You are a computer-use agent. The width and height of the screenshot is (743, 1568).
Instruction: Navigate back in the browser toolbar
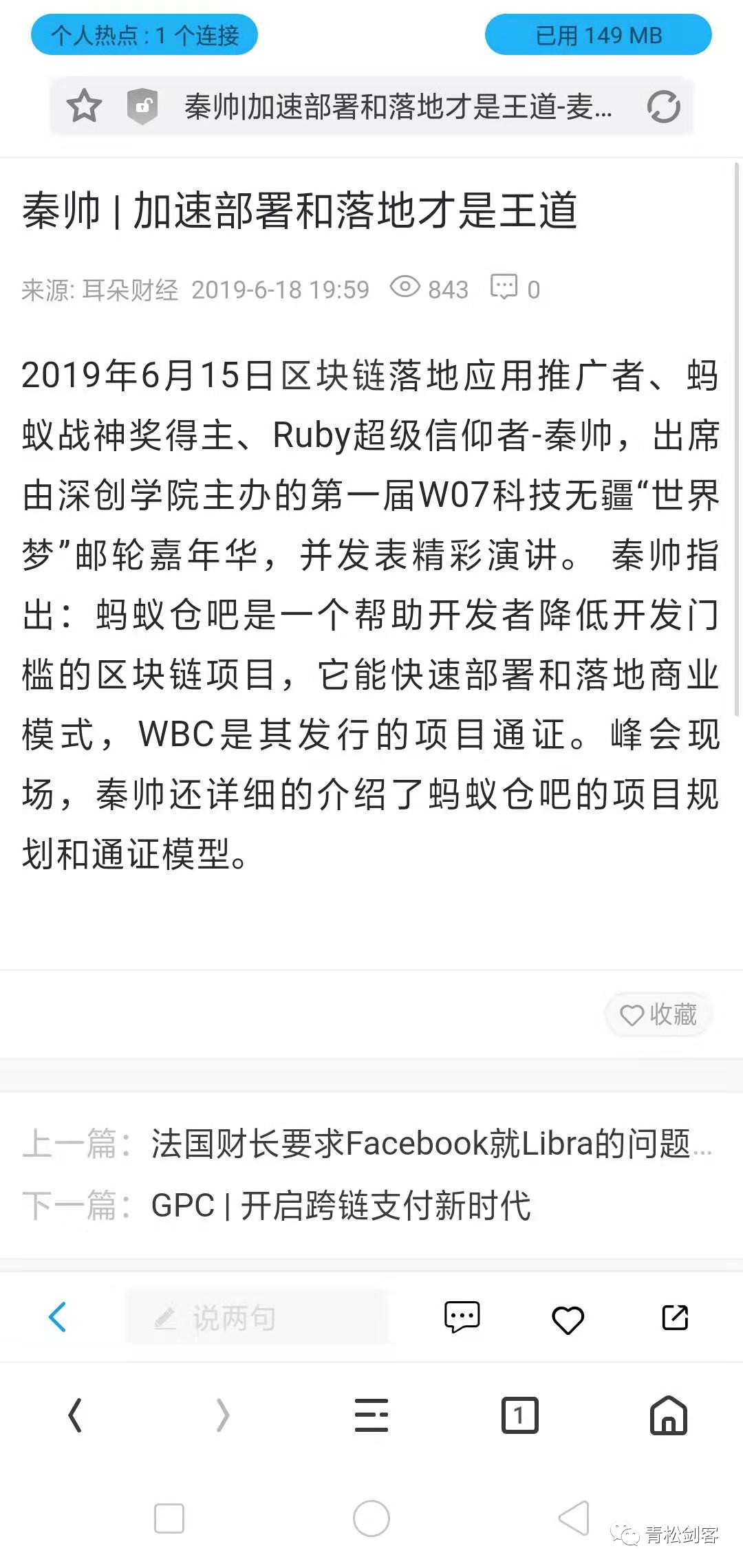(x=74, y=1415)
